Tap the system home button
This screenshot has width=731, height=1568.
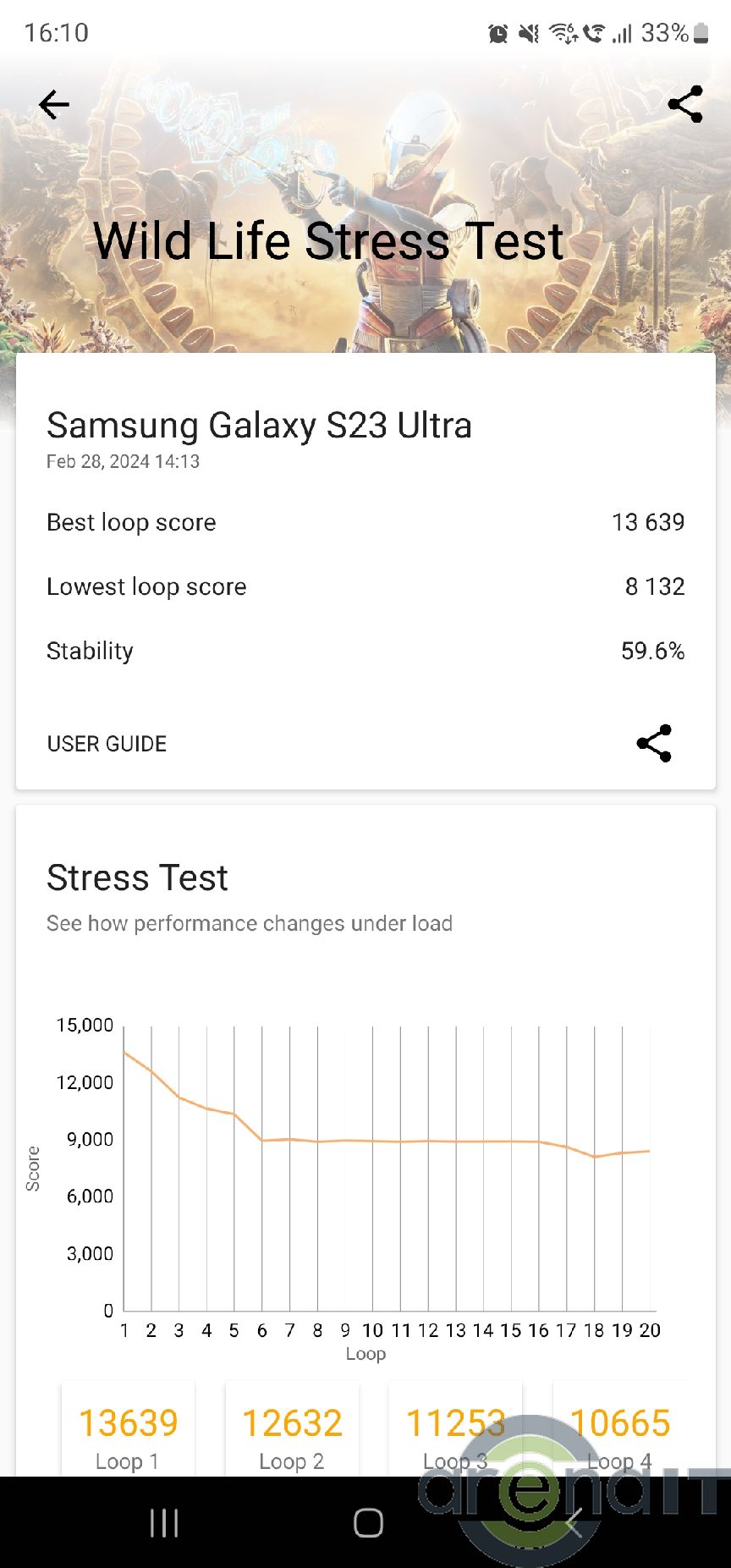pyautogui.click(x=368, y=1523)
